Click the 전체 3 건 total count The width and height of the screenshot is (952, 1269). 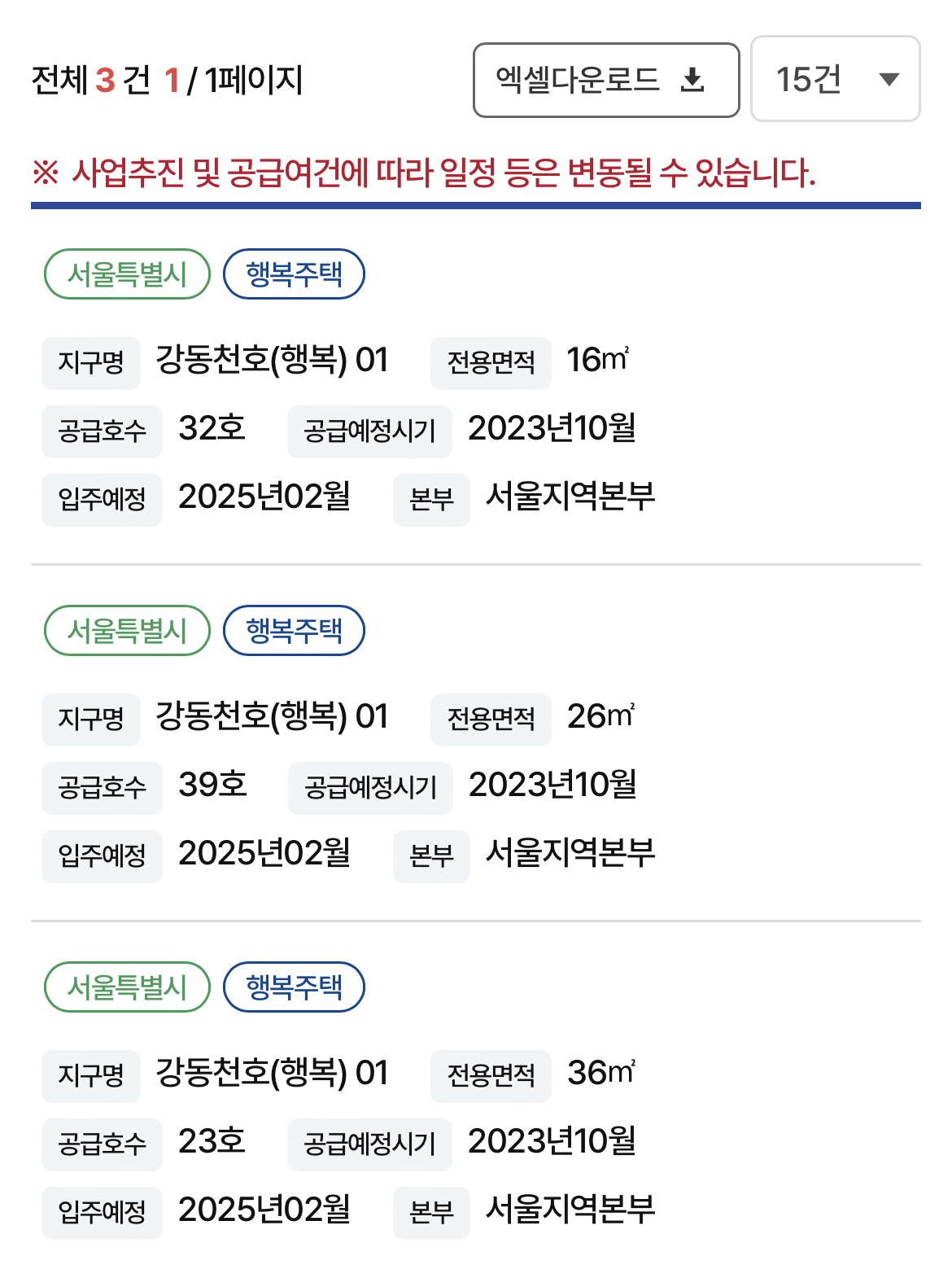coord(90,78)
